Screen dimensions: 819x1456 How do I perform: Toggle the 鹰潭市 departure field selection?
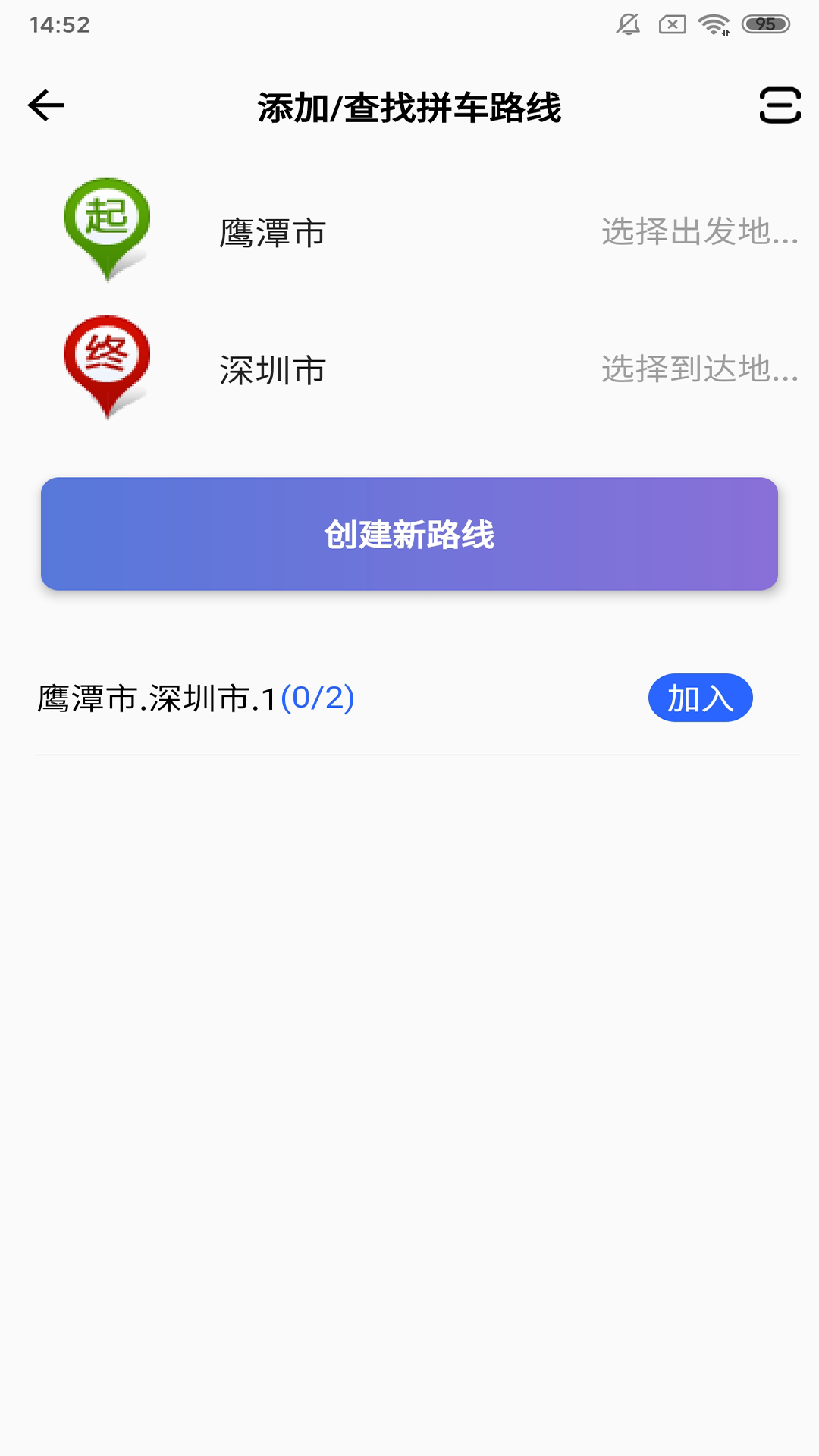coord(269,234)
